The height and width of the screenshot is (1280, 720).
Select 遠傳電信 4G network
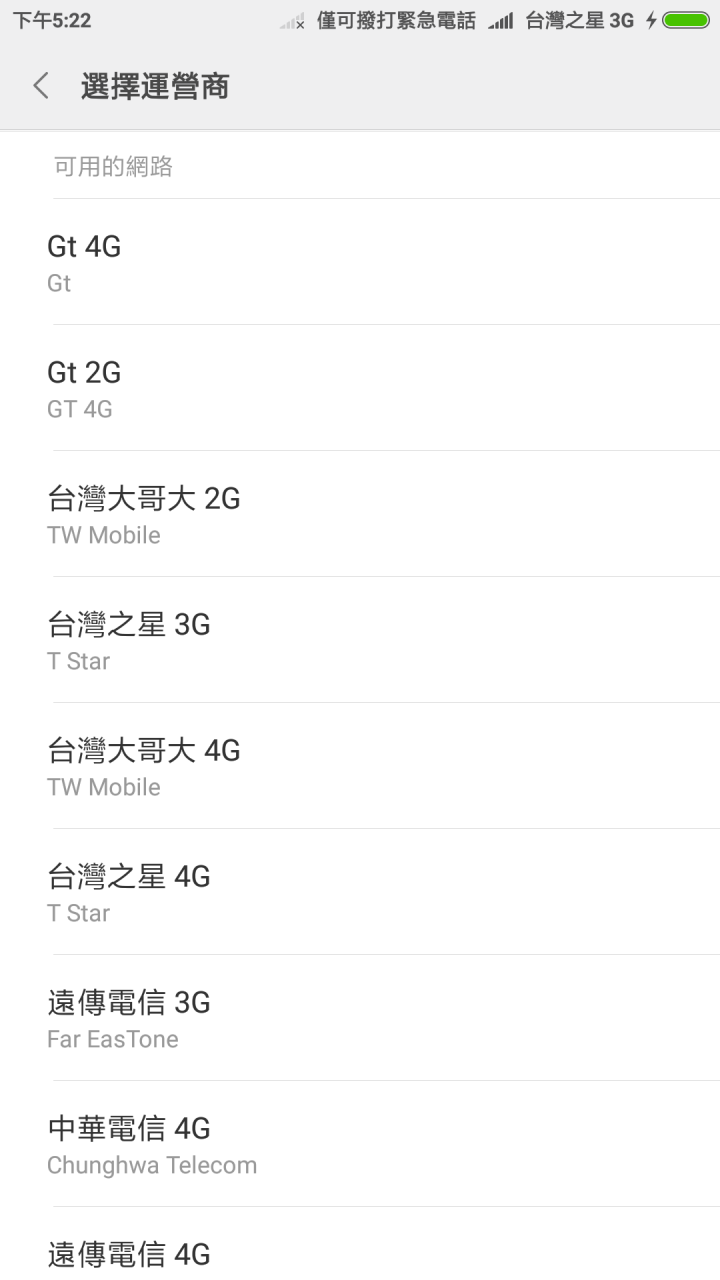coord(360,1244)
